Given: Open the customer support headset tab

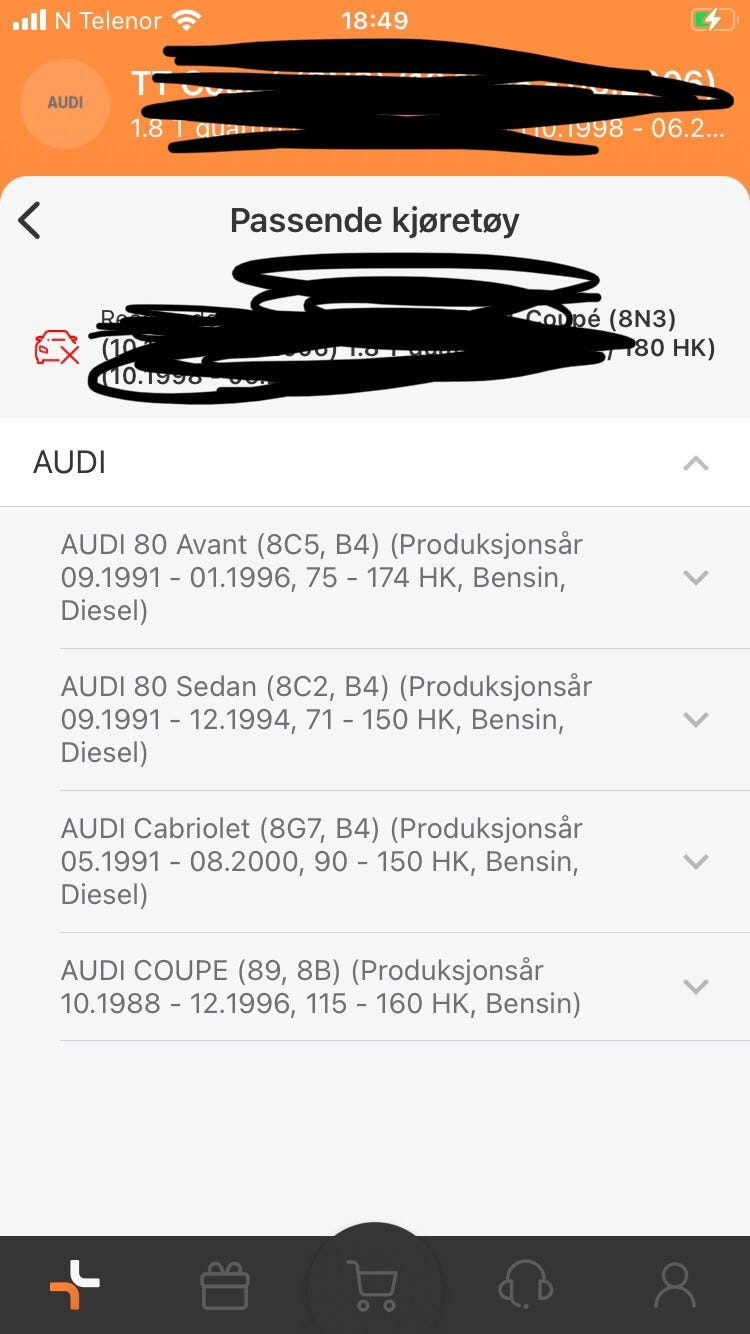Looking at the screenshot, I should (x=525, y=1285).
